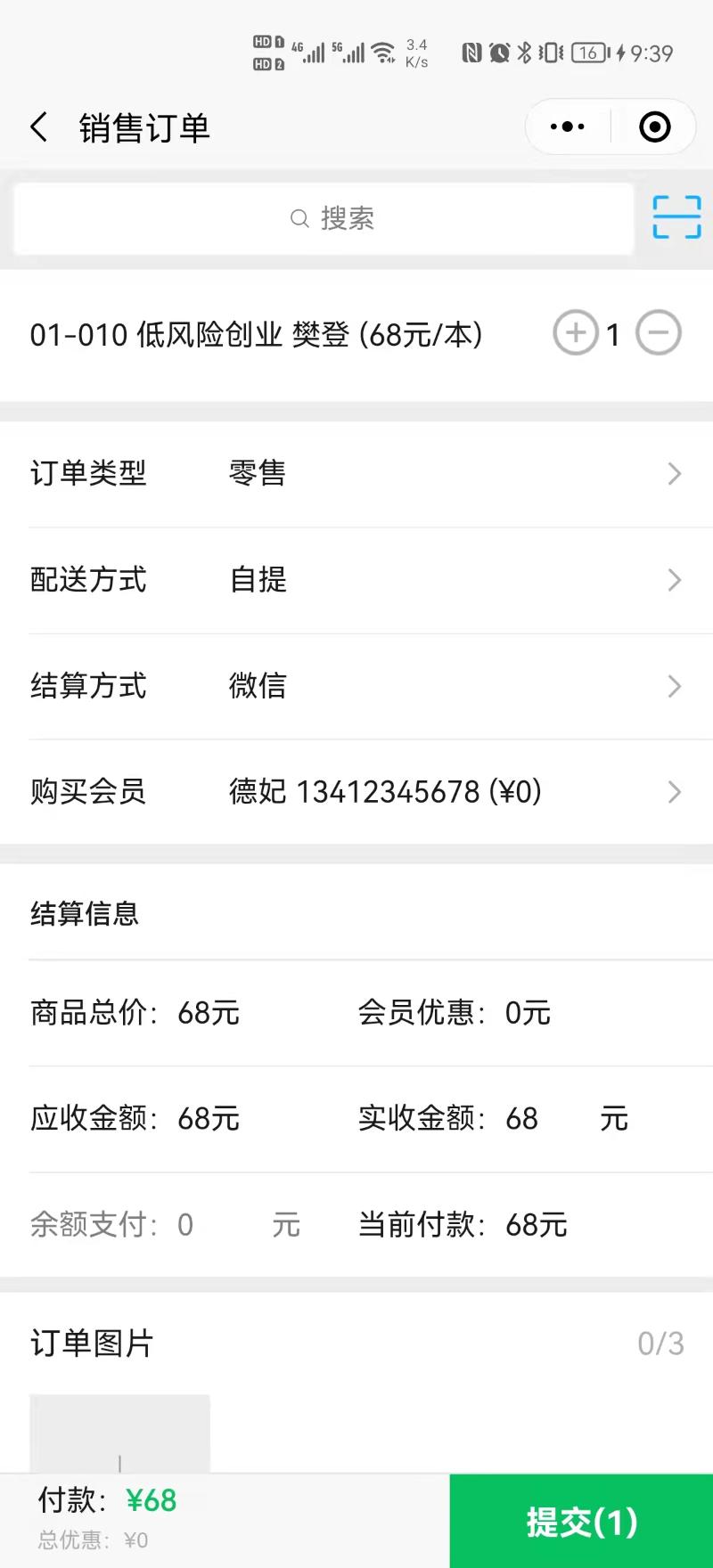Increase quantity of 低风险创业 with plus
This screenshot has width=713, height=1568.
(x=576, y=333)
